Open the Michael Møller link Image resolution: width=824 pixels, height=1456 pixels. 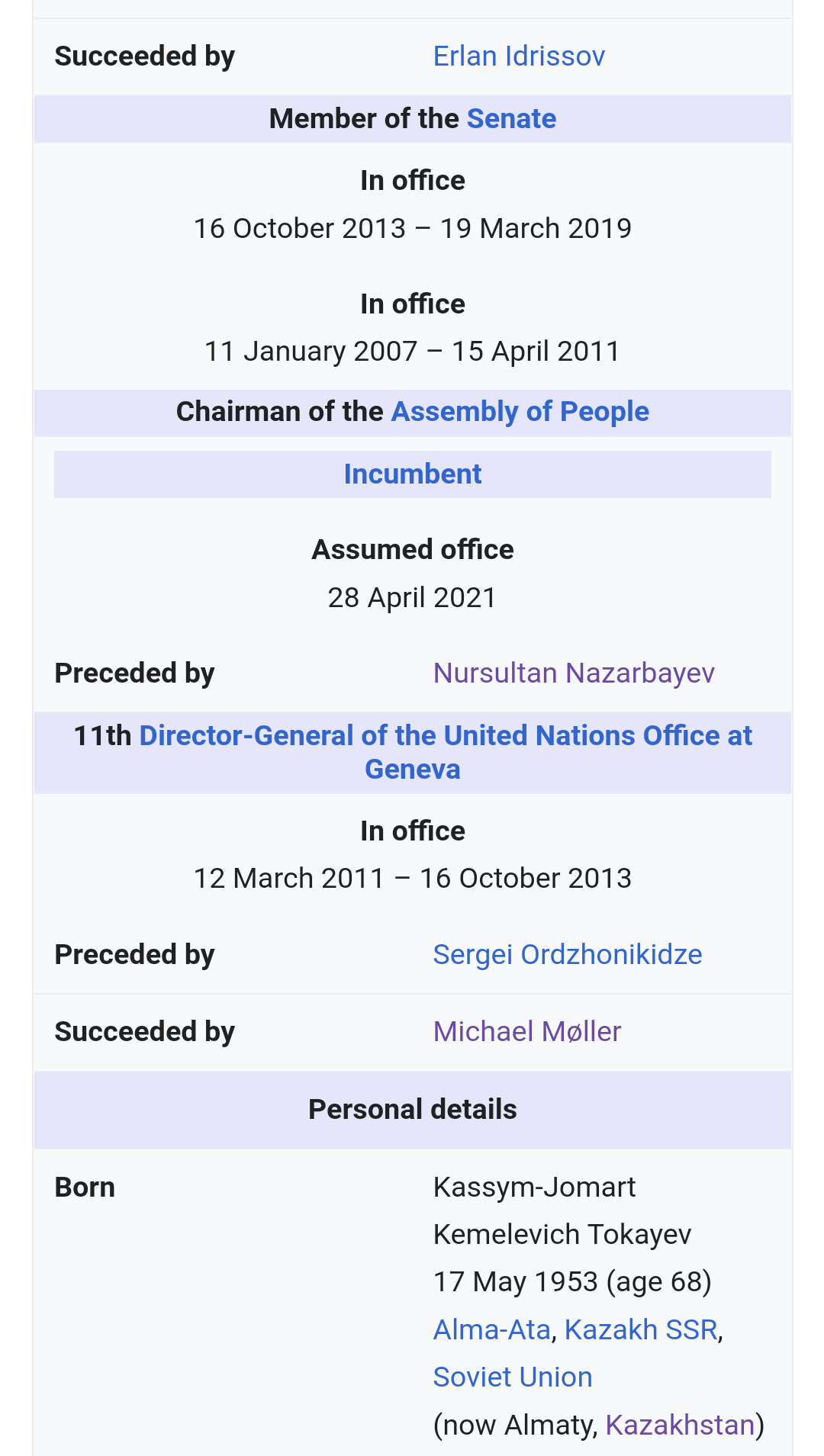tap(526, 1032)
